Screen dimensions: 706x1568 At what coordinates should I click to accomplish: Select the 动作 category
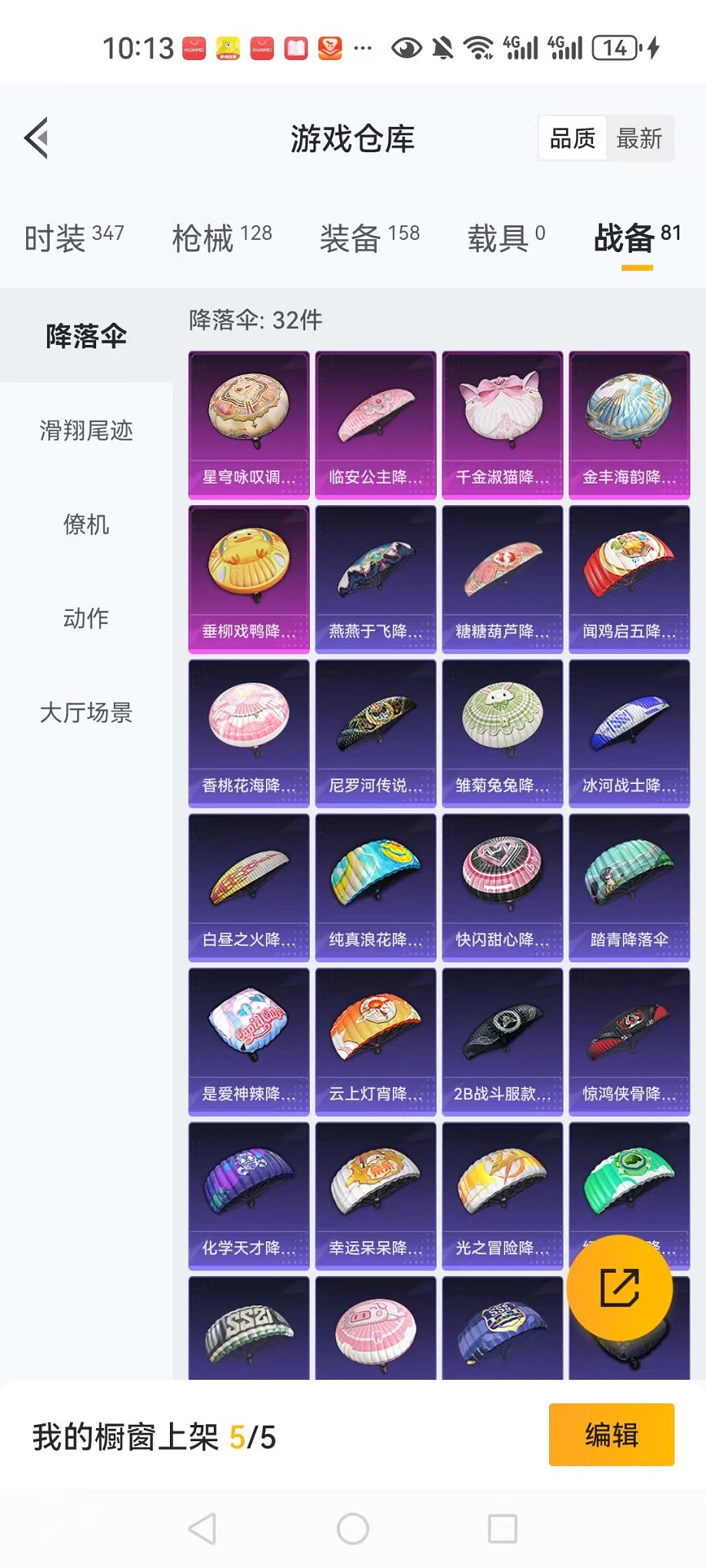(x=86, y=618)
